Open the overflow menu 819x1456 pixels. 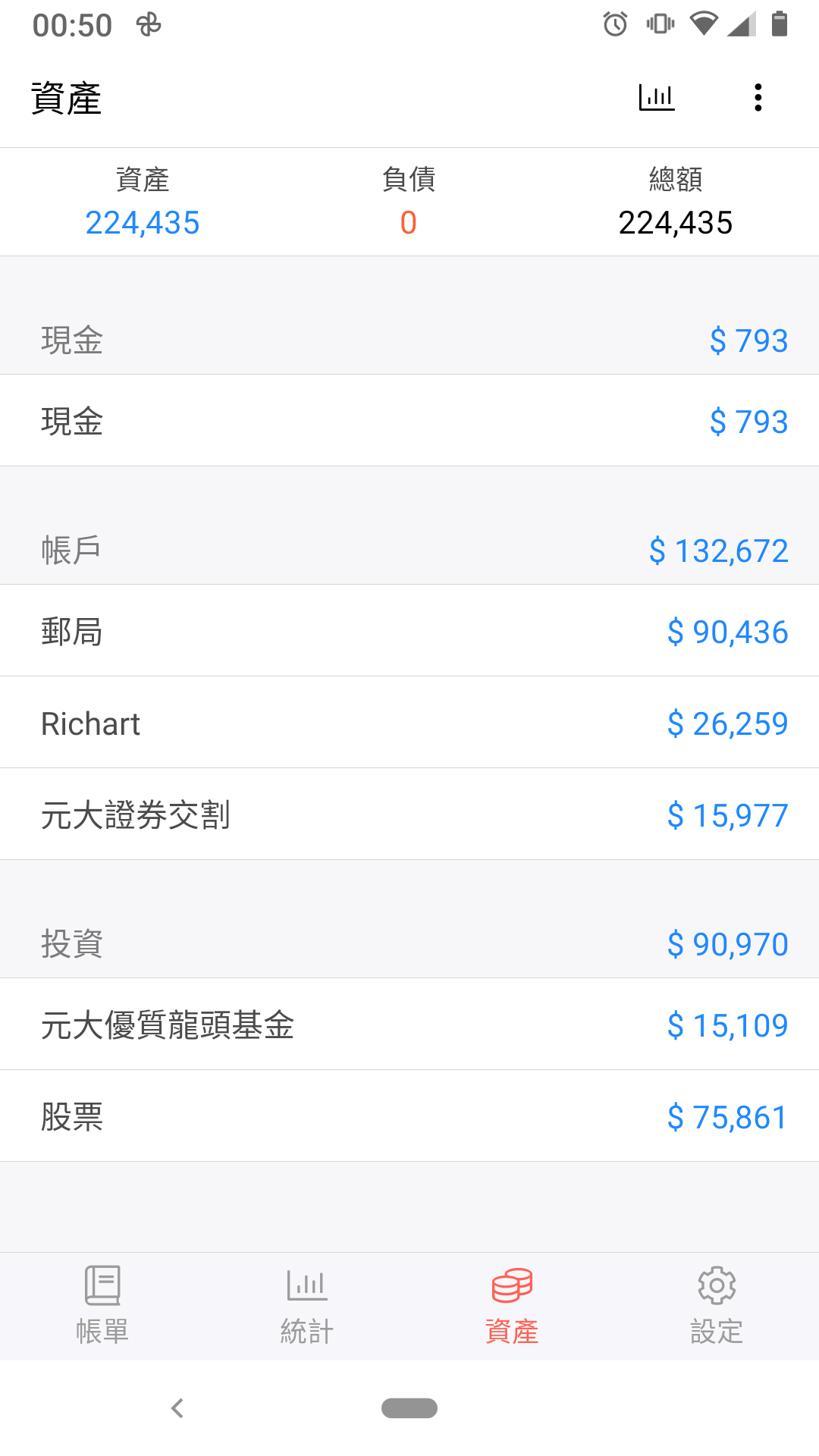(x=758, y=98)
